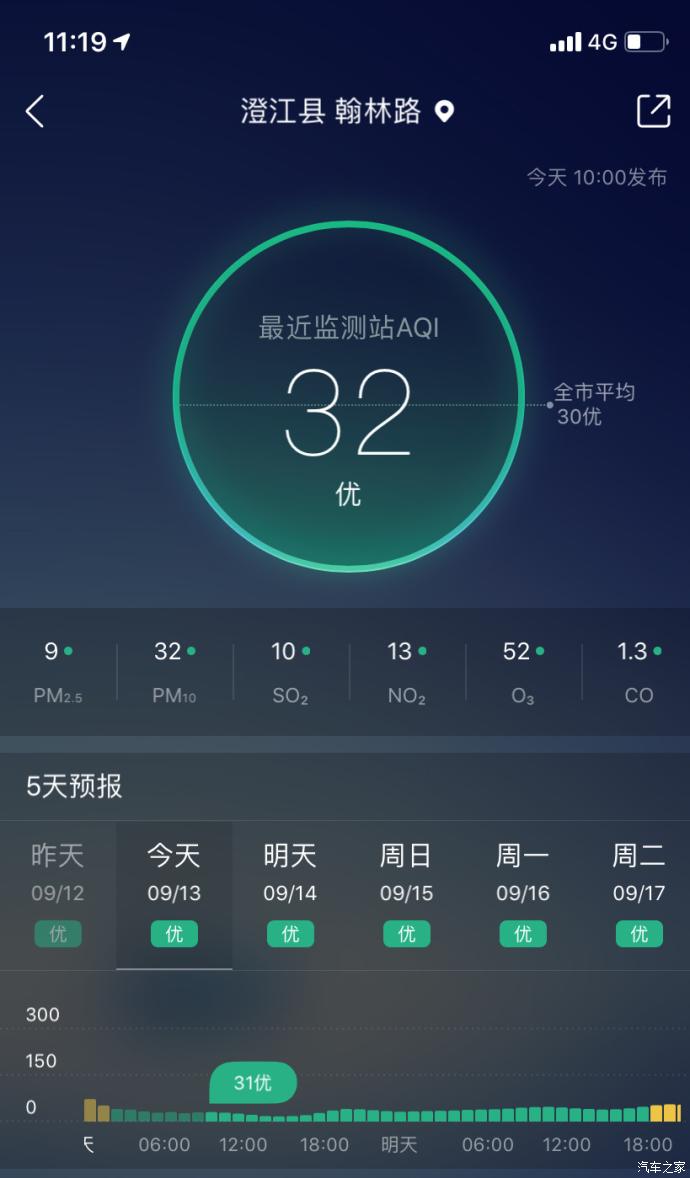Open location picker for 澄江县 翰林路
Viewport: 690px width, 1178px height.
[x=346, y=111]
